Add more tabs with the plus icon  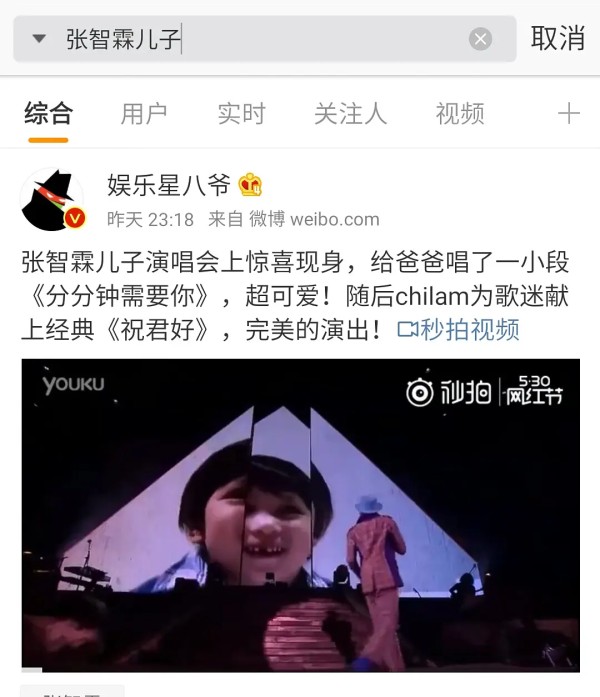(x=568, y=114)
